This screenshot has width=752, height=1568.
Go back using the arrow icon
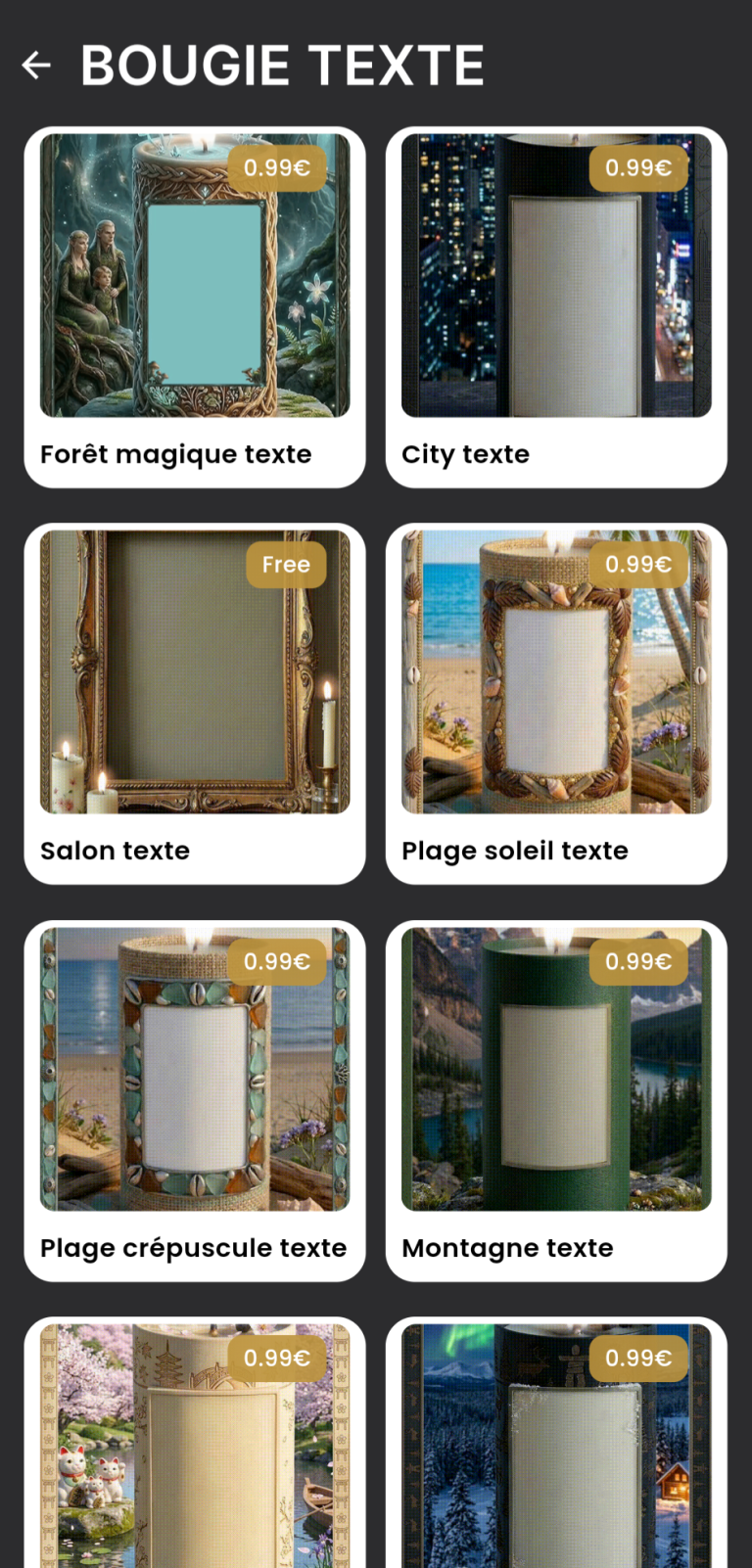pos(36,66)
